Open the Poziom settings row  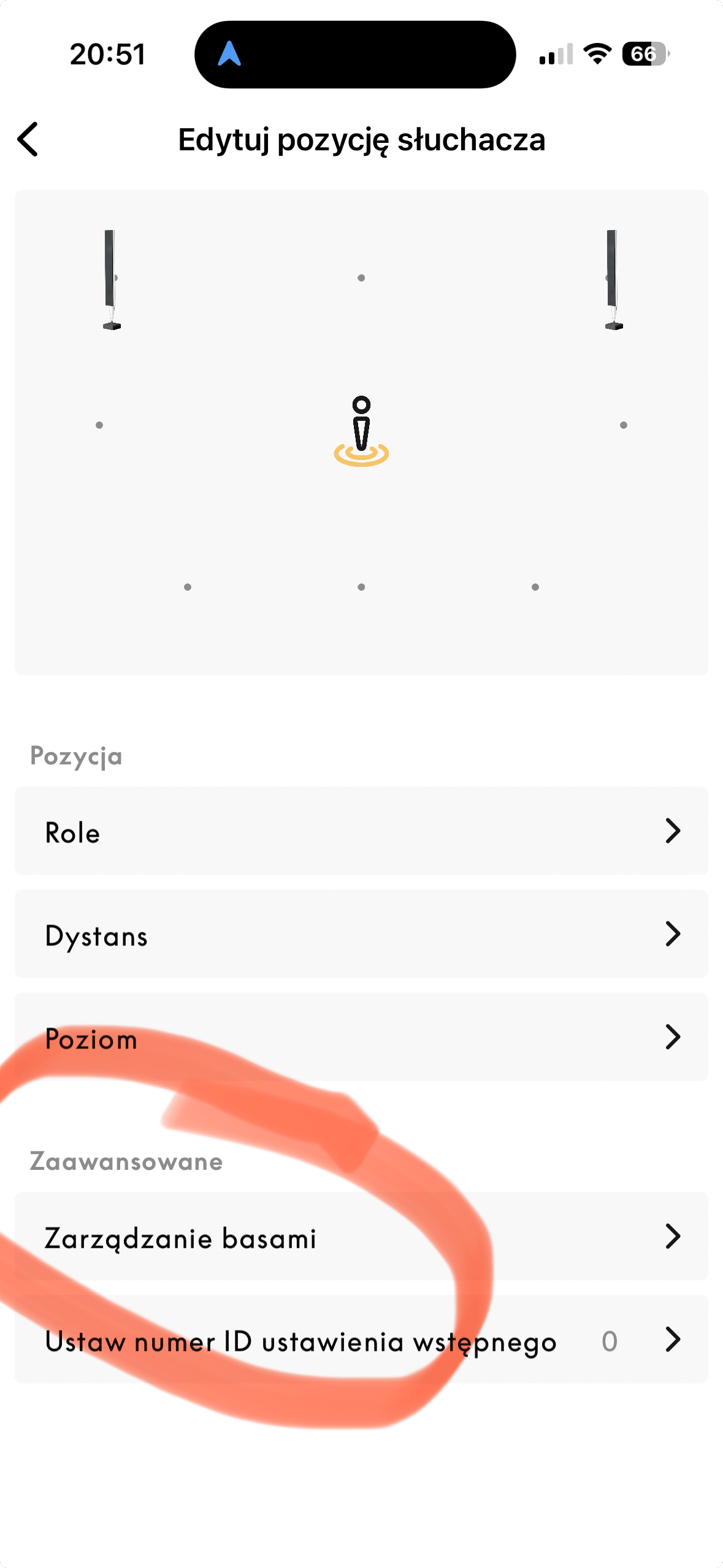(361, 1037)
